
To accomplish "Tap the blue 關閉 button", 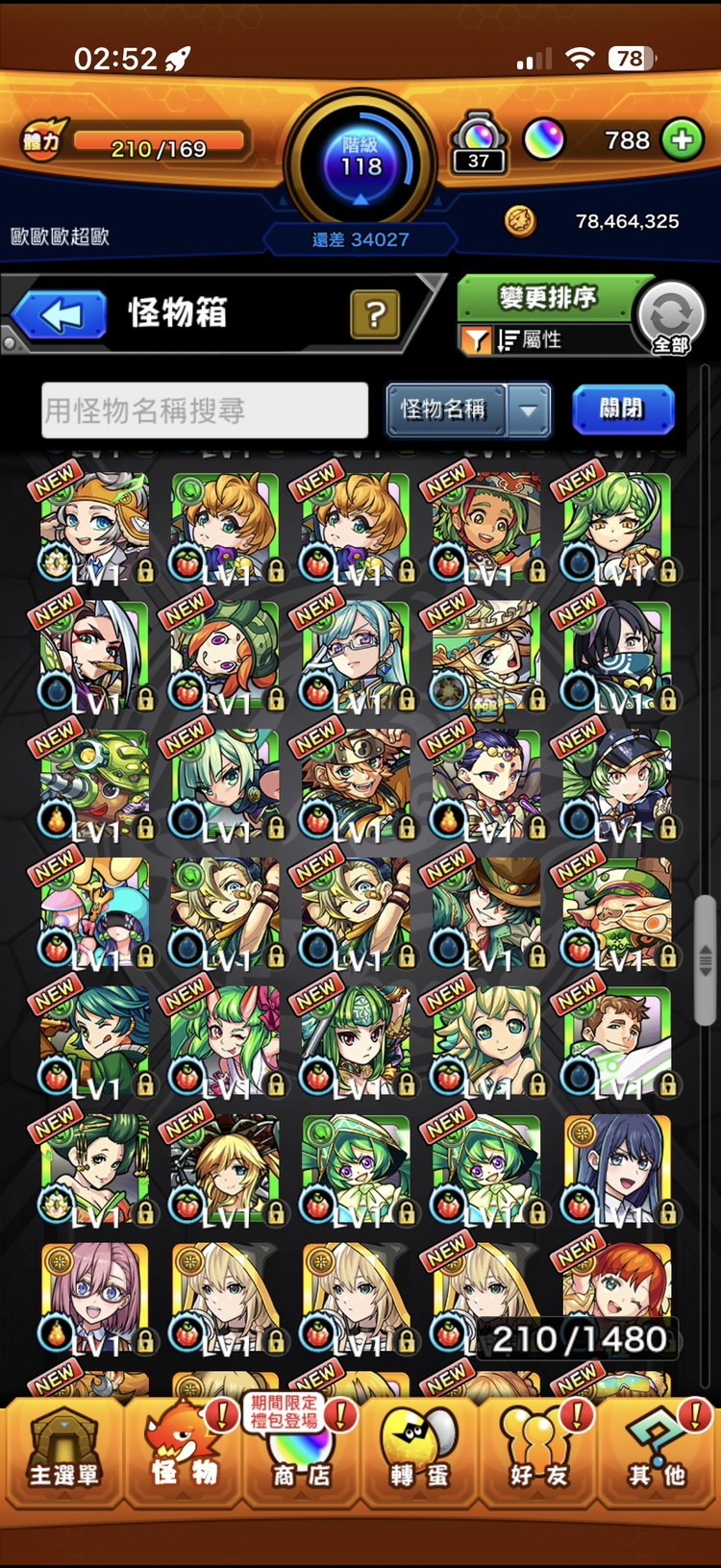I will tap(622, 410).
